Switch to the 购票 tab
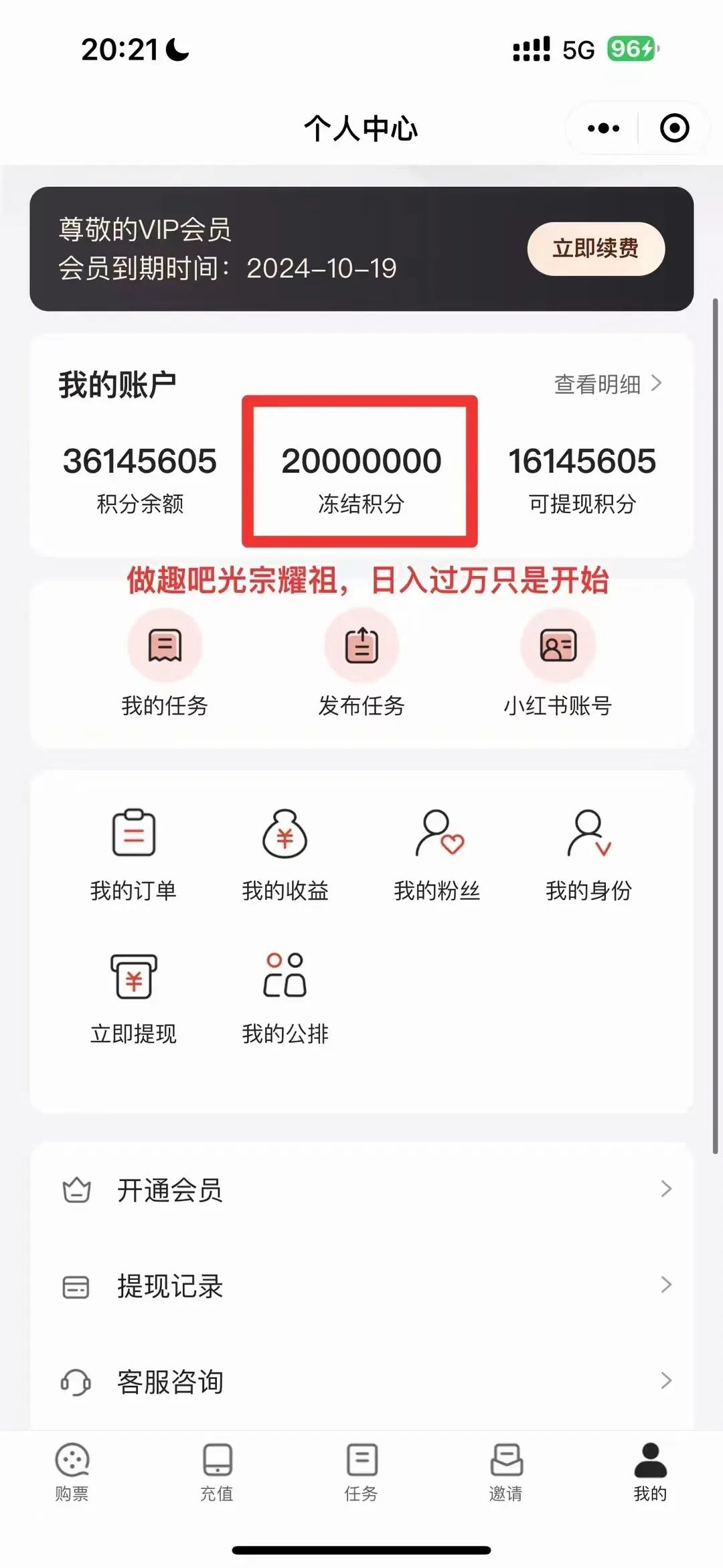This screenshot has width=723, height=1568. 72,1472
